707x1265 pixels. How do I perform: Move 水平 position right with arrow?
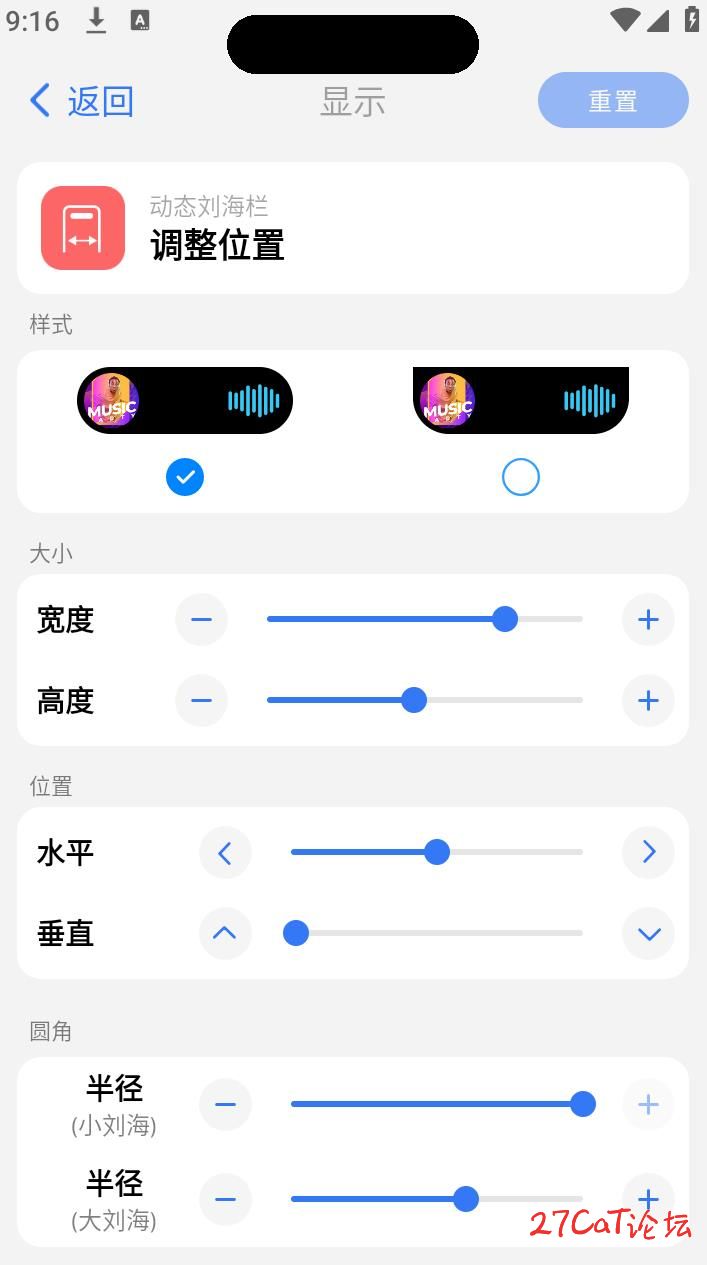648,853
